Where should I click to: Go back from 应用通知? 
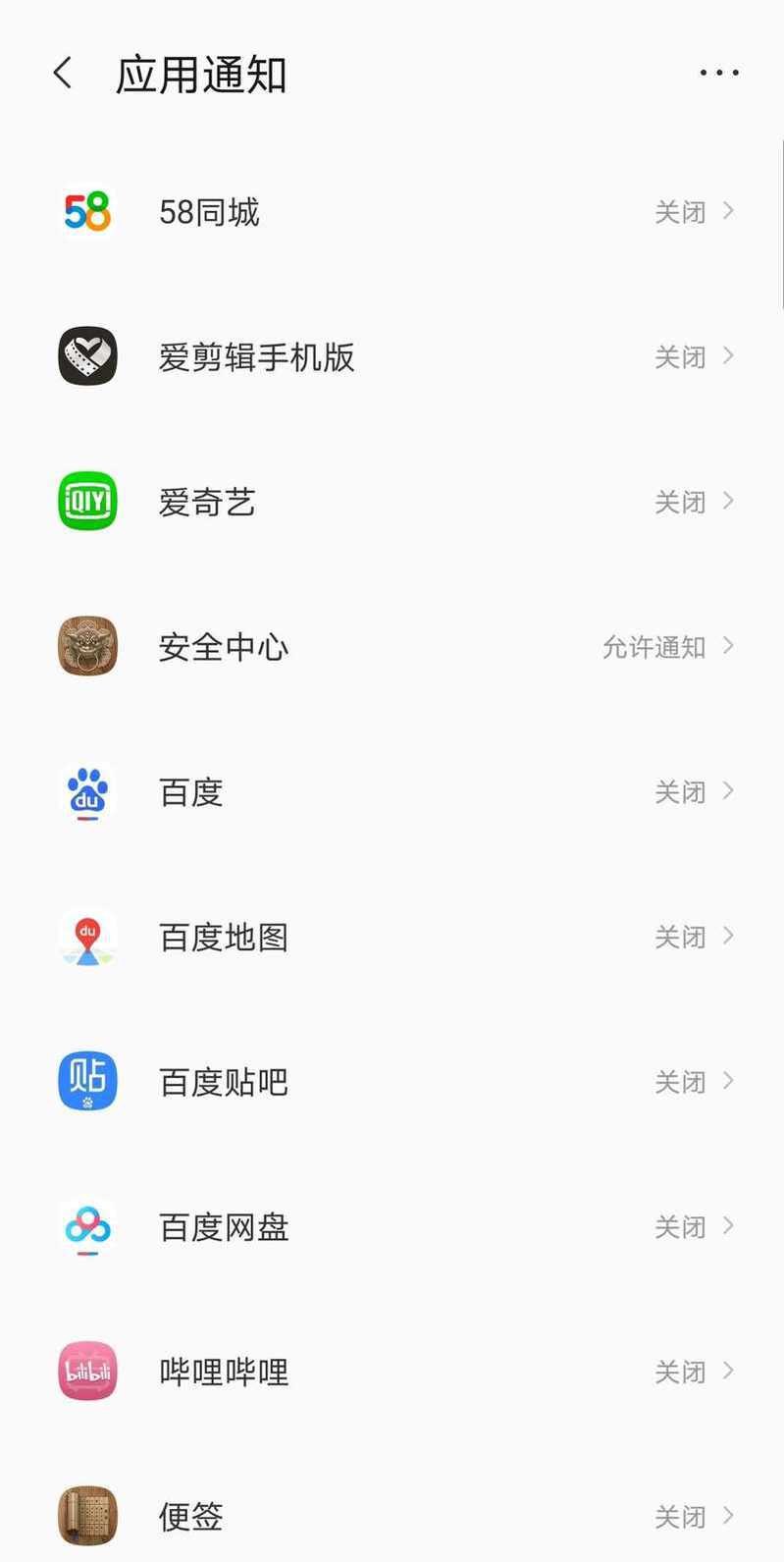pos(63,73)
